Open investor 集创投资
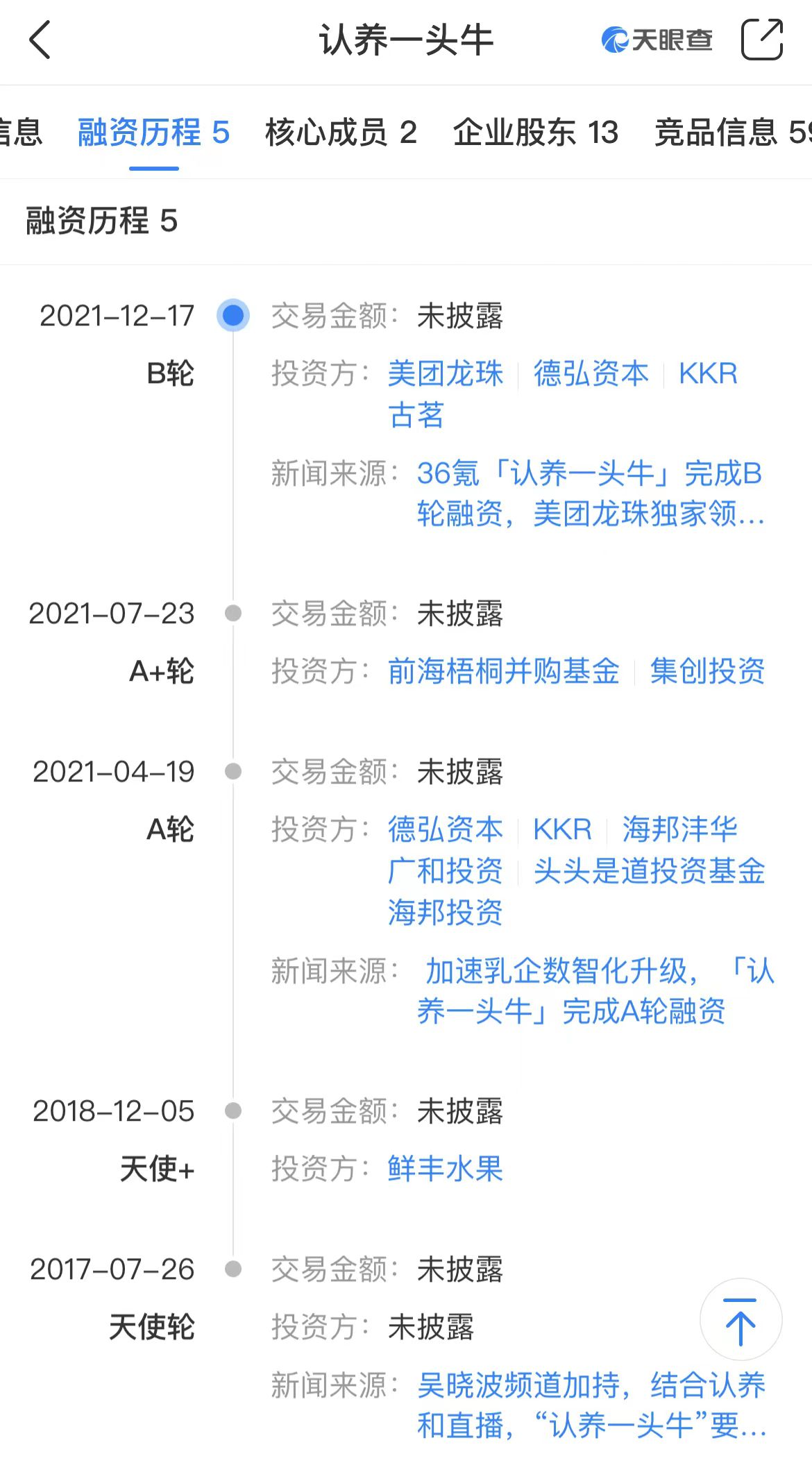This screenshot has height=1463, width=812. click(707, 671)
